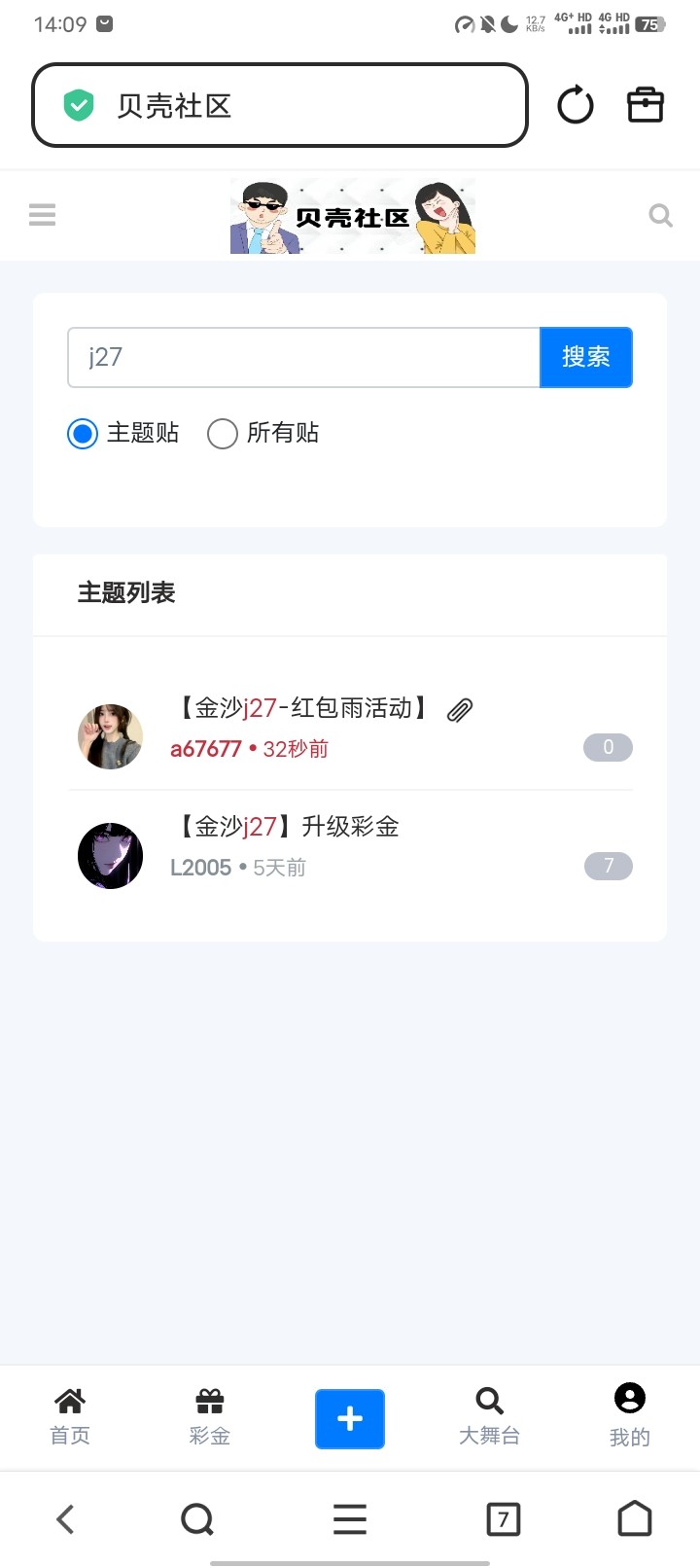Click the j27 search input field
The width and height of the screenshot is (700, 1568).
point(301,357)
